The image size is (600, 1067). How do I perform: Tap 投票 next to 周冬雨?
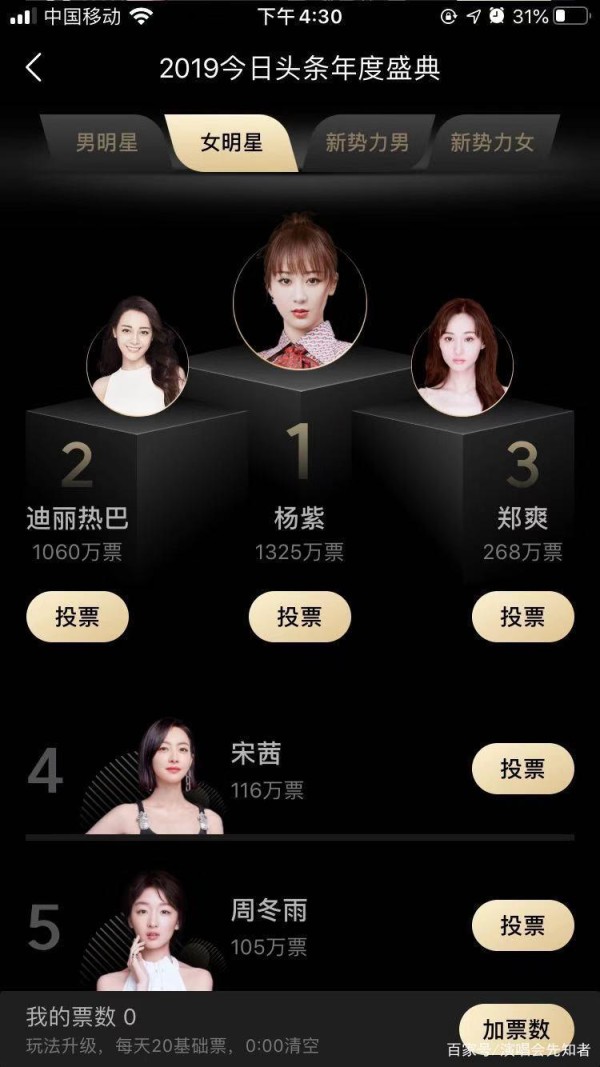coord(522,925)
